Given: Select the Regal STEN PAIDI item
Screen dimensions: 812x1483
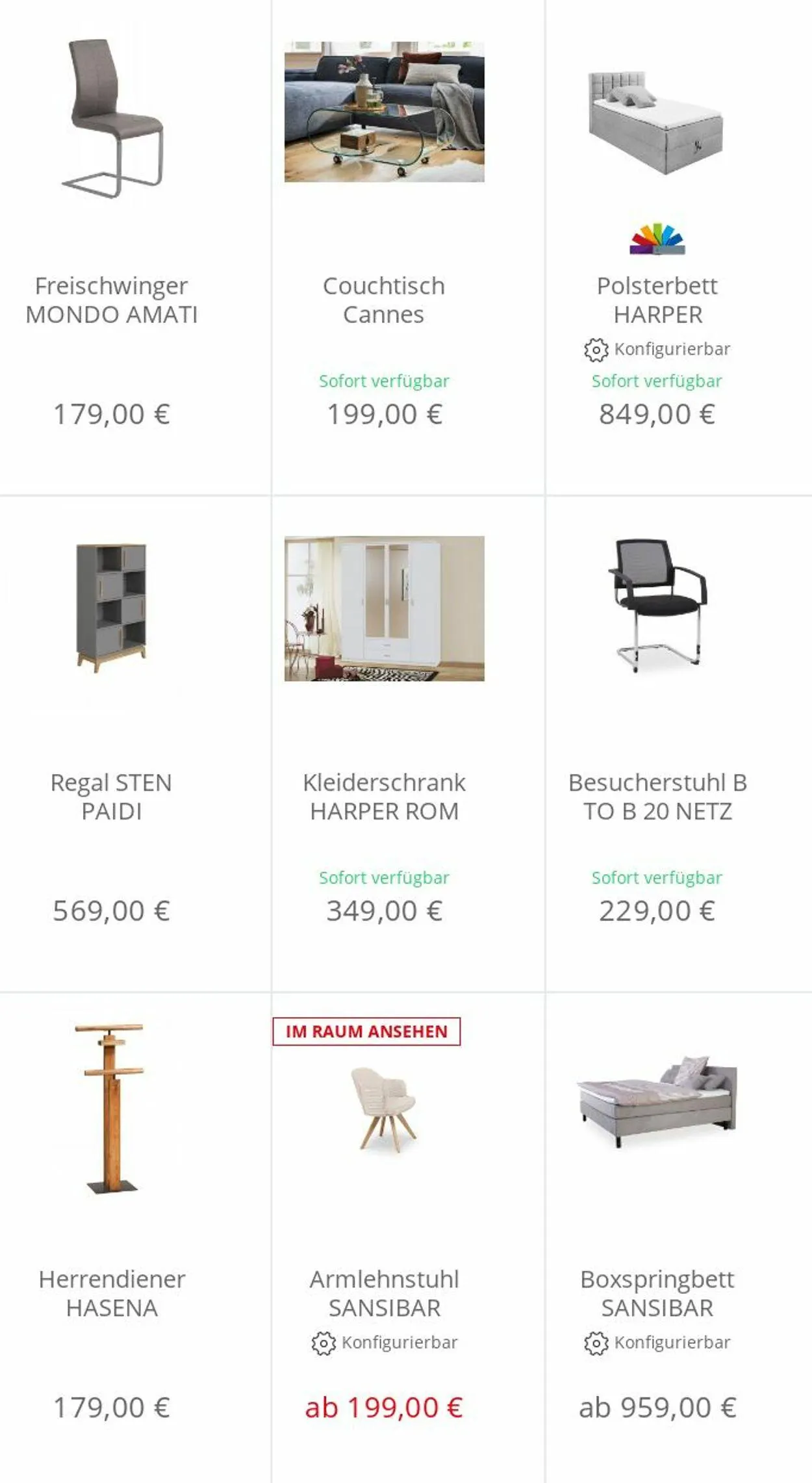Looking at the screenshot, I should click(x=112, y=796).
